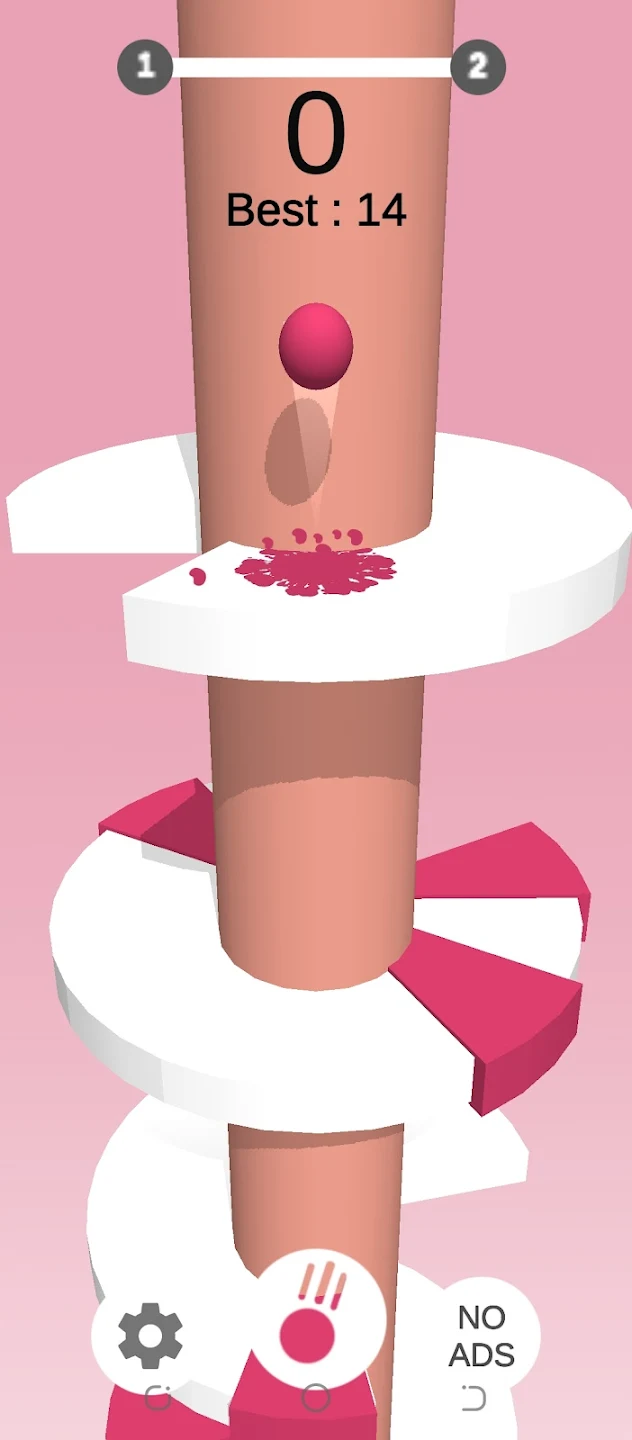Tap the NO ADS button

pyautogui.click(x=481, y=1335)
